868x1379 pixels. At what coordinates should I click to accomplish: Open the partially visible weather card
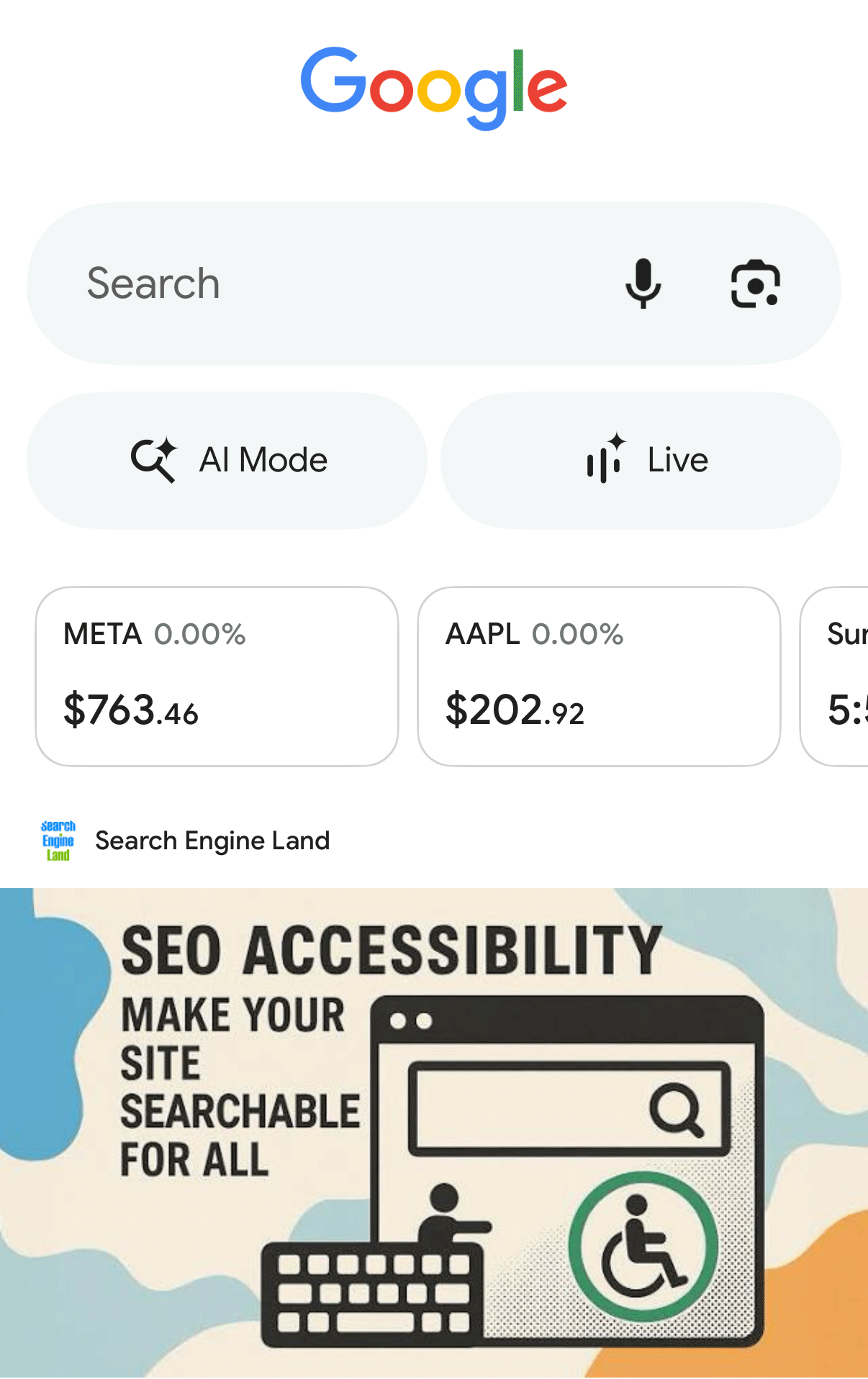click(x=842, y=674)
